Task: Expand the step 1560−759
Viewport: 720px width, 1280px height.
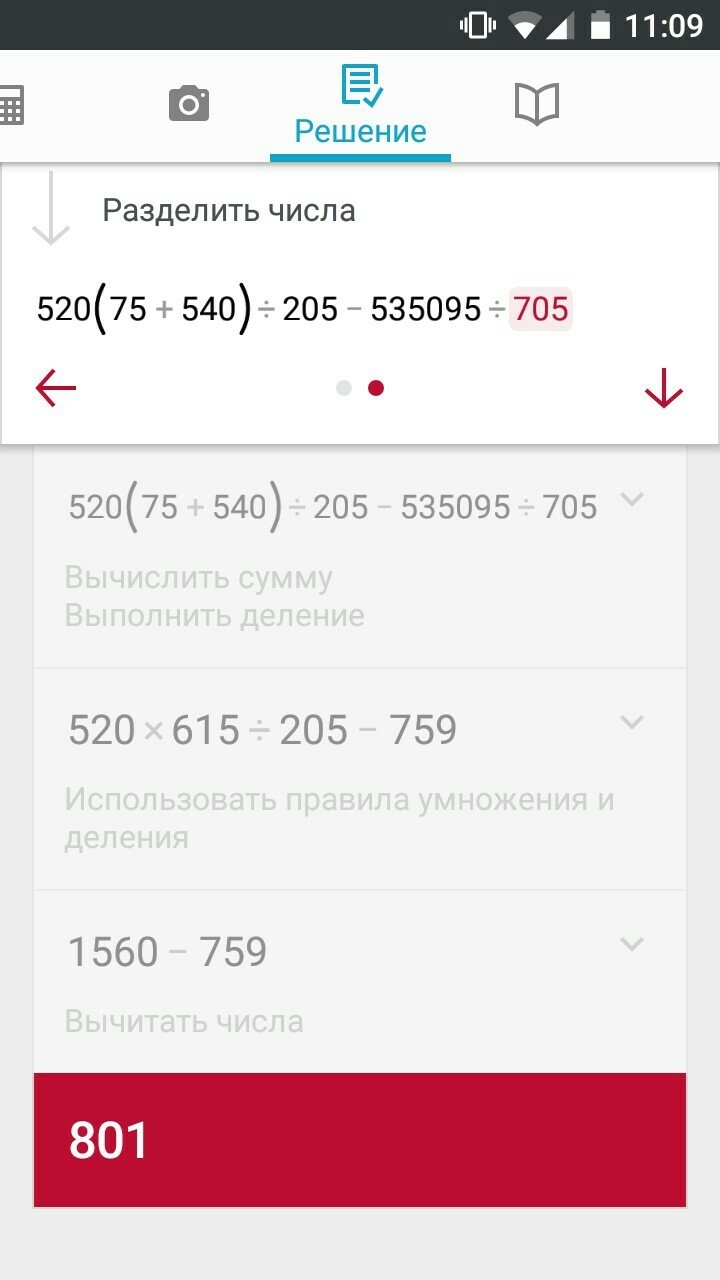Action: click(x=631, y=945)
